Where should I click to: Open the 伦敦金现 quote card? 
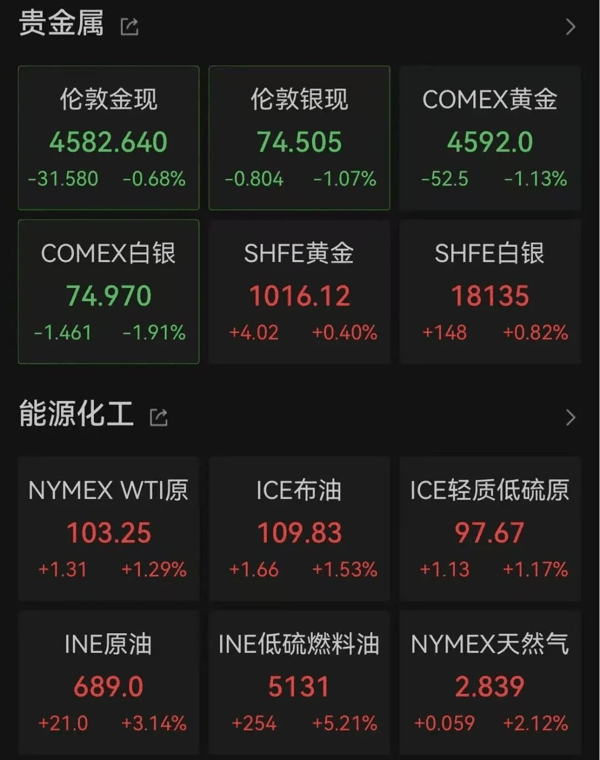[109, 138]
